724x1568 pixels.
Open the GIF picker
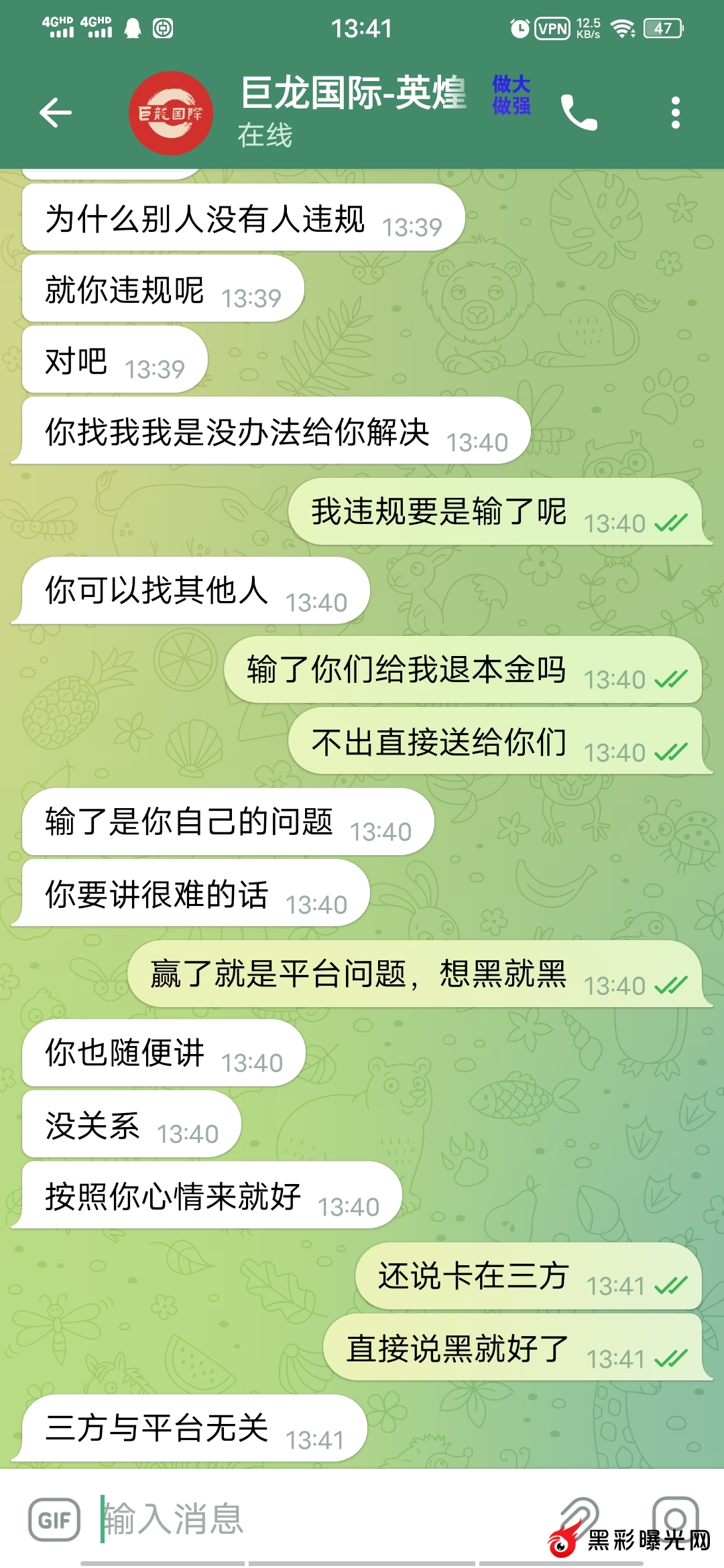tap(54, 1520)
